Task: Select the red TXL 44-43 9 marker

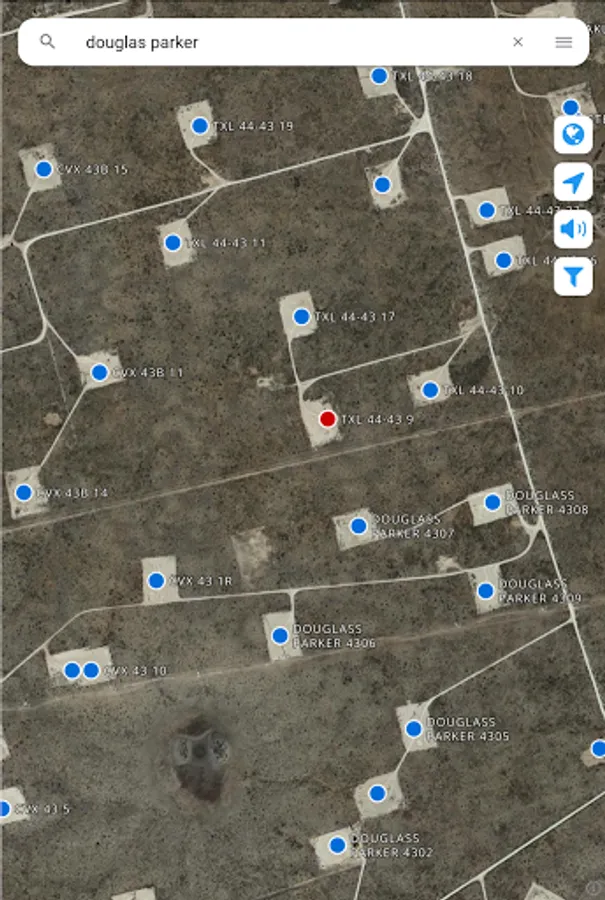Action: 327,419
